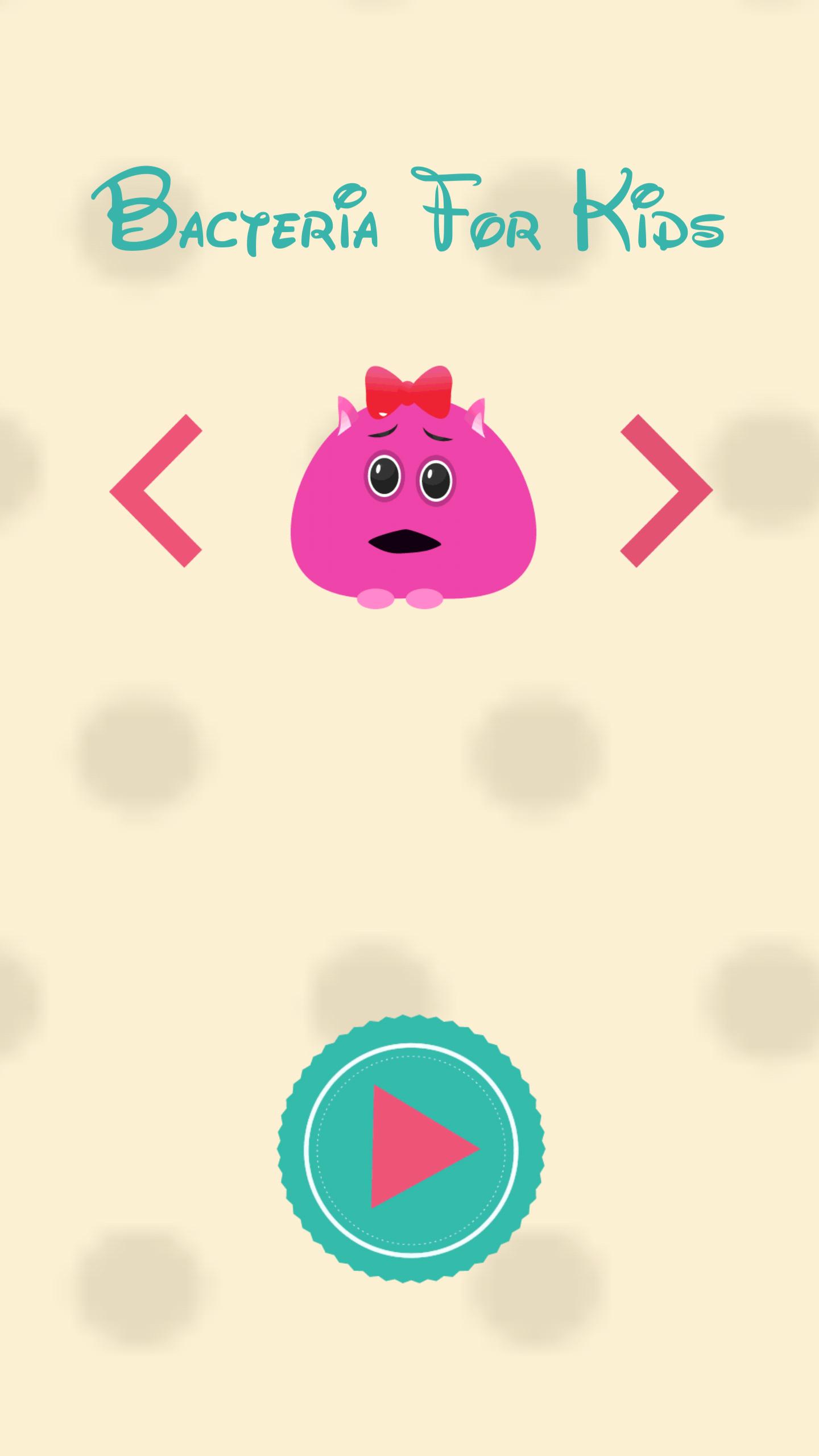Select the next character with right arrow

pos(667,491)
